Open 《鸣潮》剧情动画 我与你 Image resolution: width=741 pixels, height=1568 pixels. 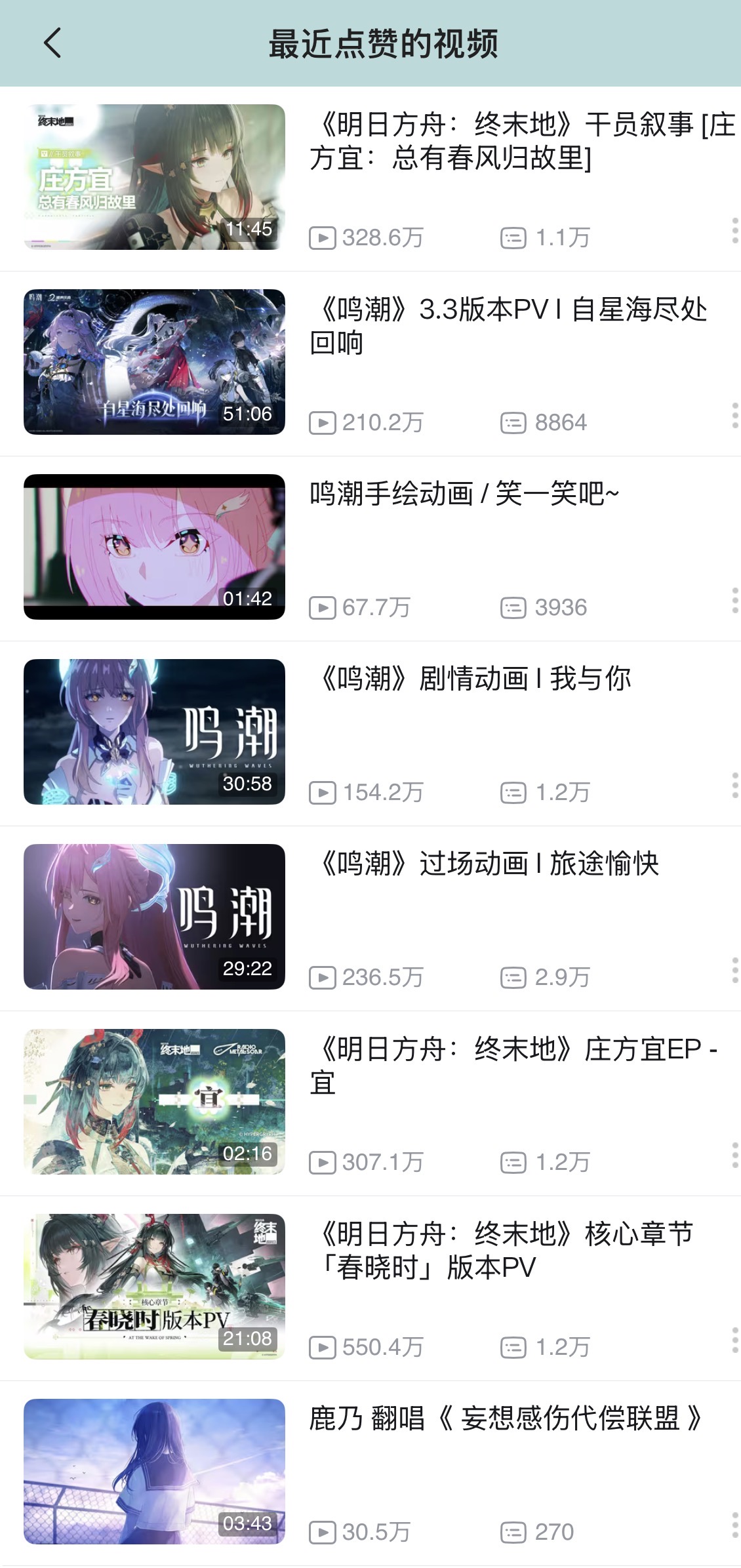click(x=155, y=732)
